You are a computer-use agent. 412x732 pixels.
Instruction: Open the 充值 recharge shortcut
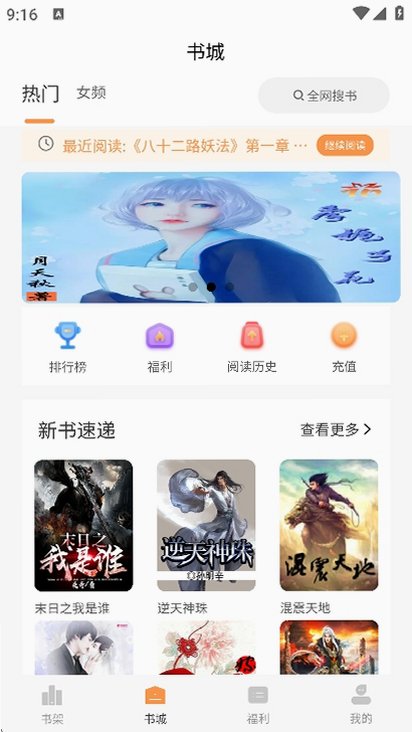[344, 347]
